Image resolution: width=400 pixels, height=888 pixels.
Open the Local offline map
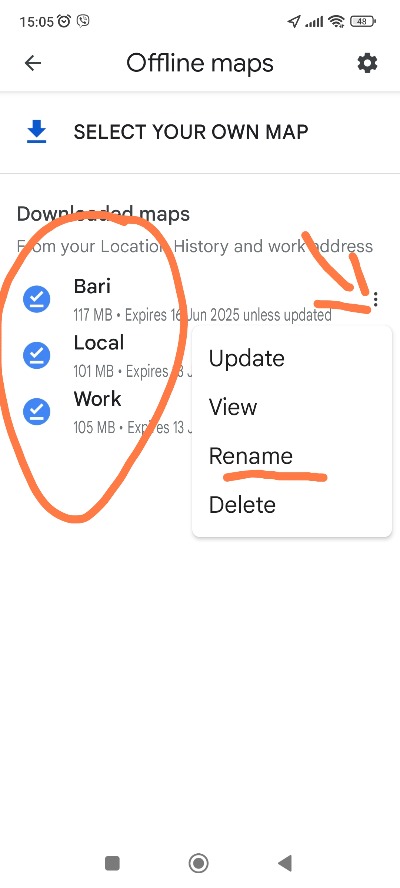(x=96, y=355)
